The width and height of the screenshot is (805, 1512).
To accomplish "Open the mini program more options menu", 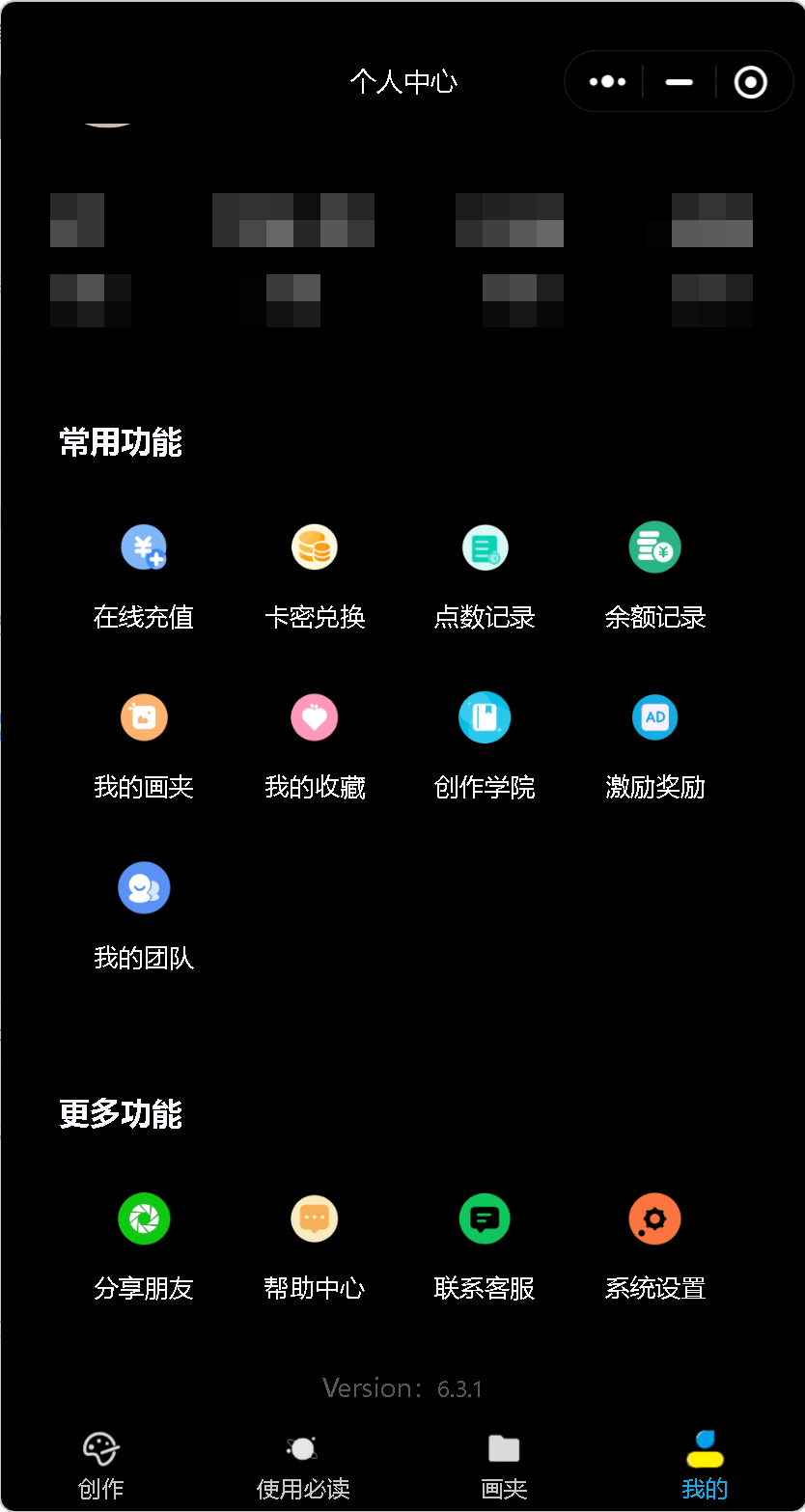I will tap(607, 82).
